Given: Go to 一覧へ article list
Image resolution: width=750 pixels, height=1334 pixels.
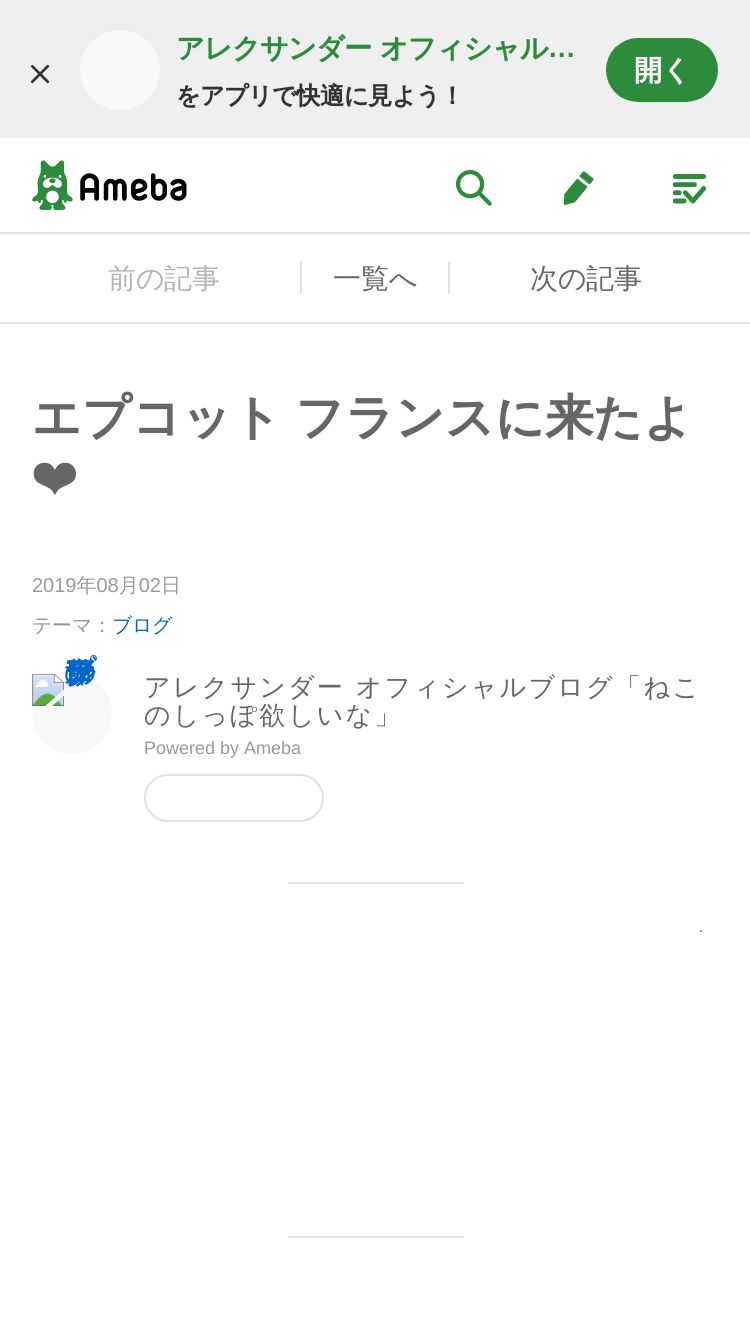Looking at the screenshot, I should tap(375, 278).
